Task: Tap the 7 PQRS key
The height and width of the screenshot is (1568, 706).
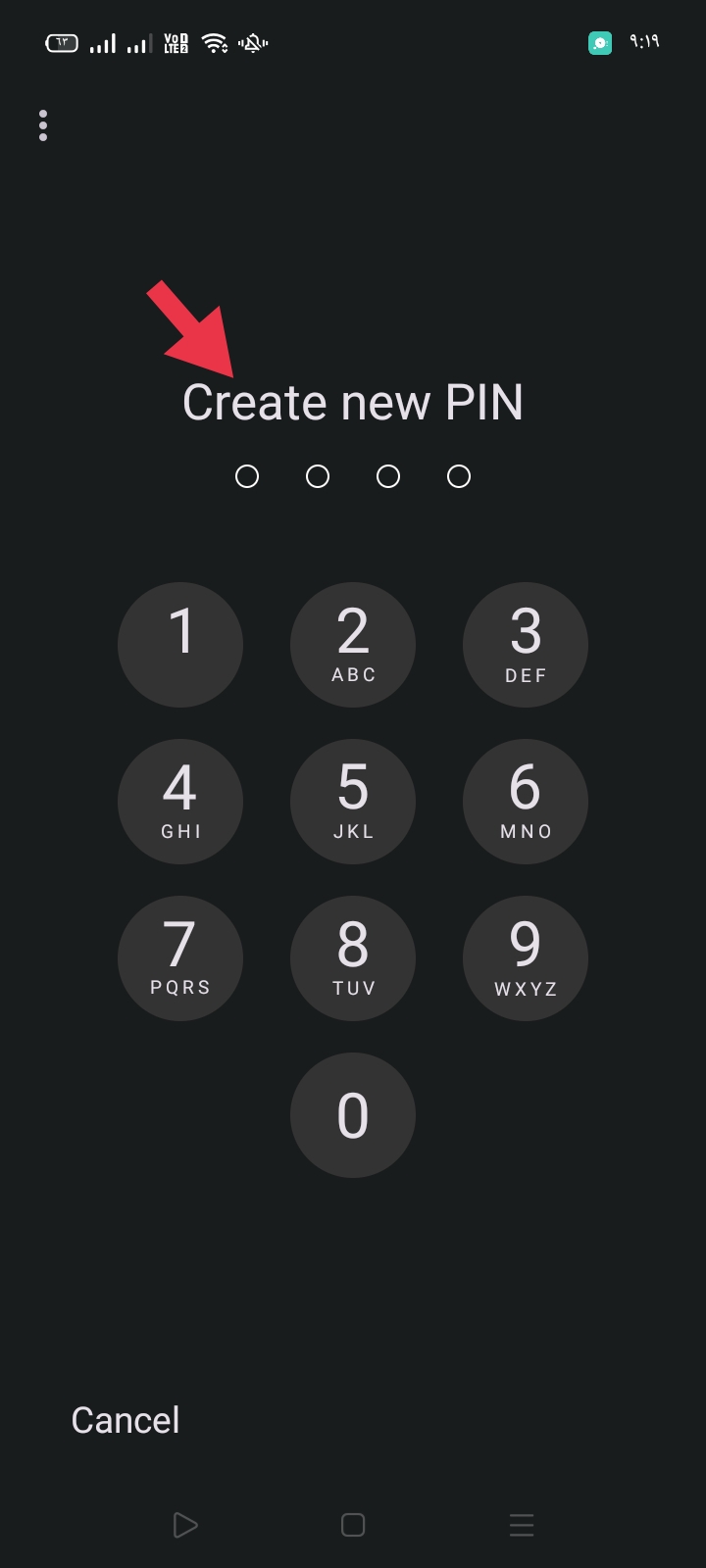Action: point(180,958)
